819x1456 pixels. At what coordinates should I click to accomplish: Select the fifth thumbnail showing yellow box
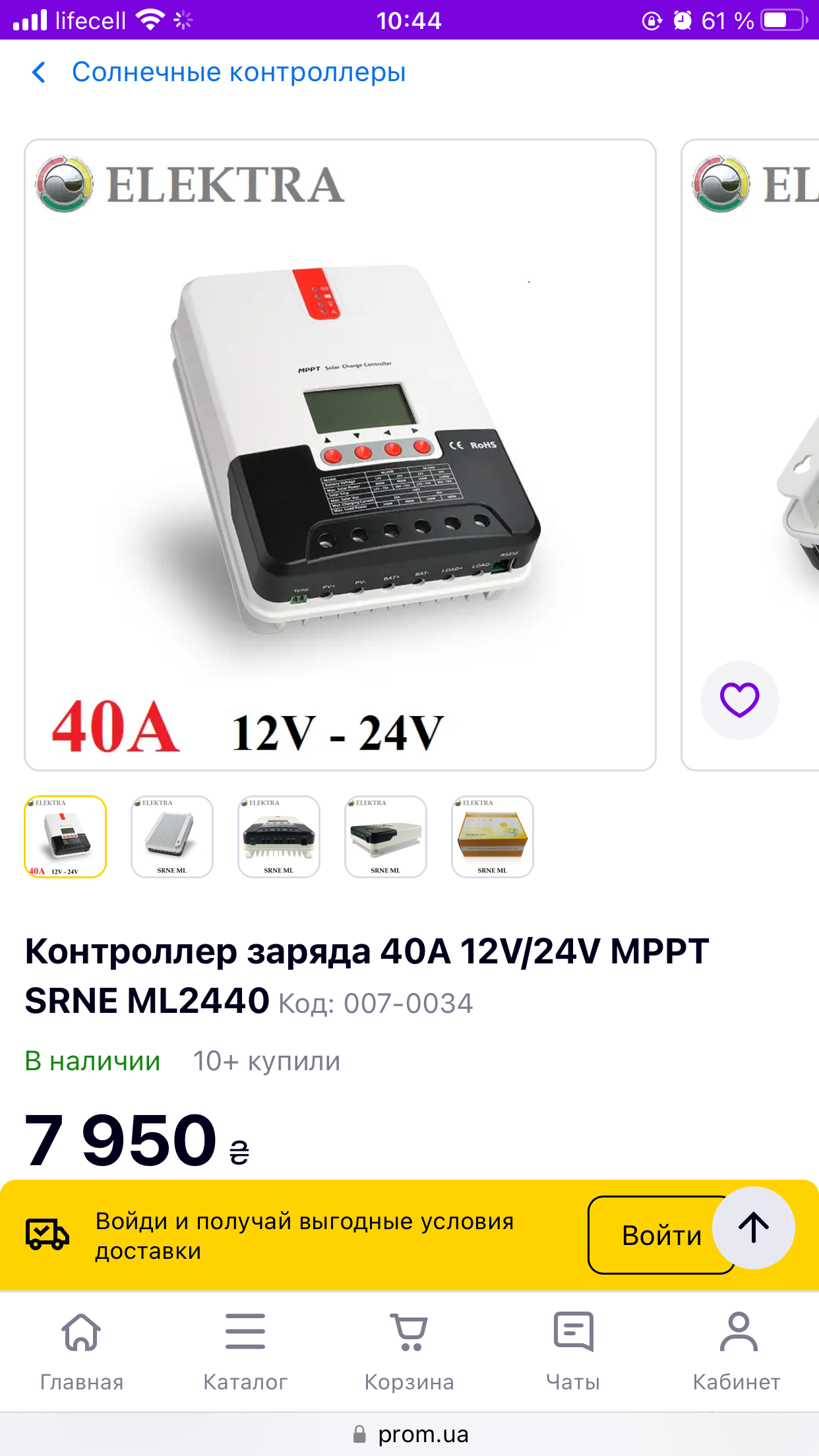click(493, 837)
